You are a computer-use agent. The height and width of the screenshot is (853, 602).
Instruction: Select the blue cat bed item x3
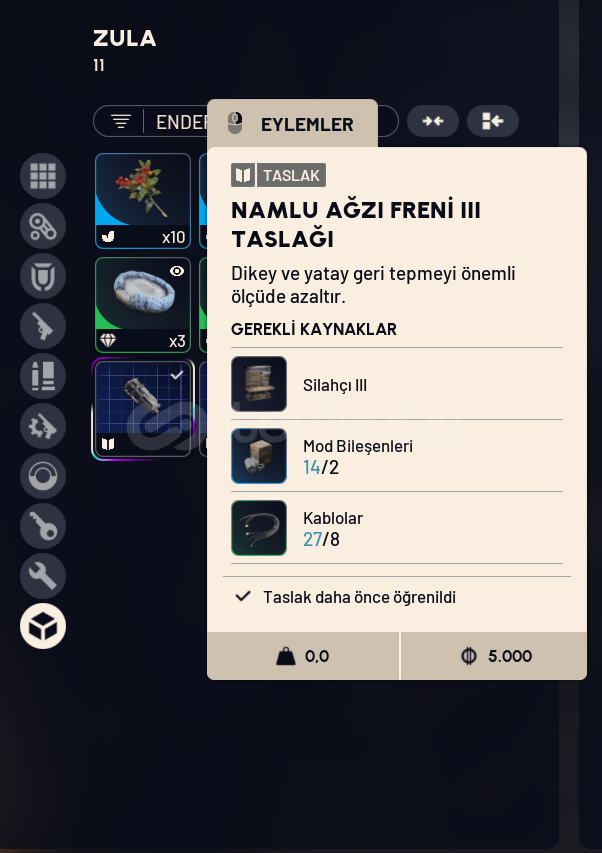click(143, 304)
